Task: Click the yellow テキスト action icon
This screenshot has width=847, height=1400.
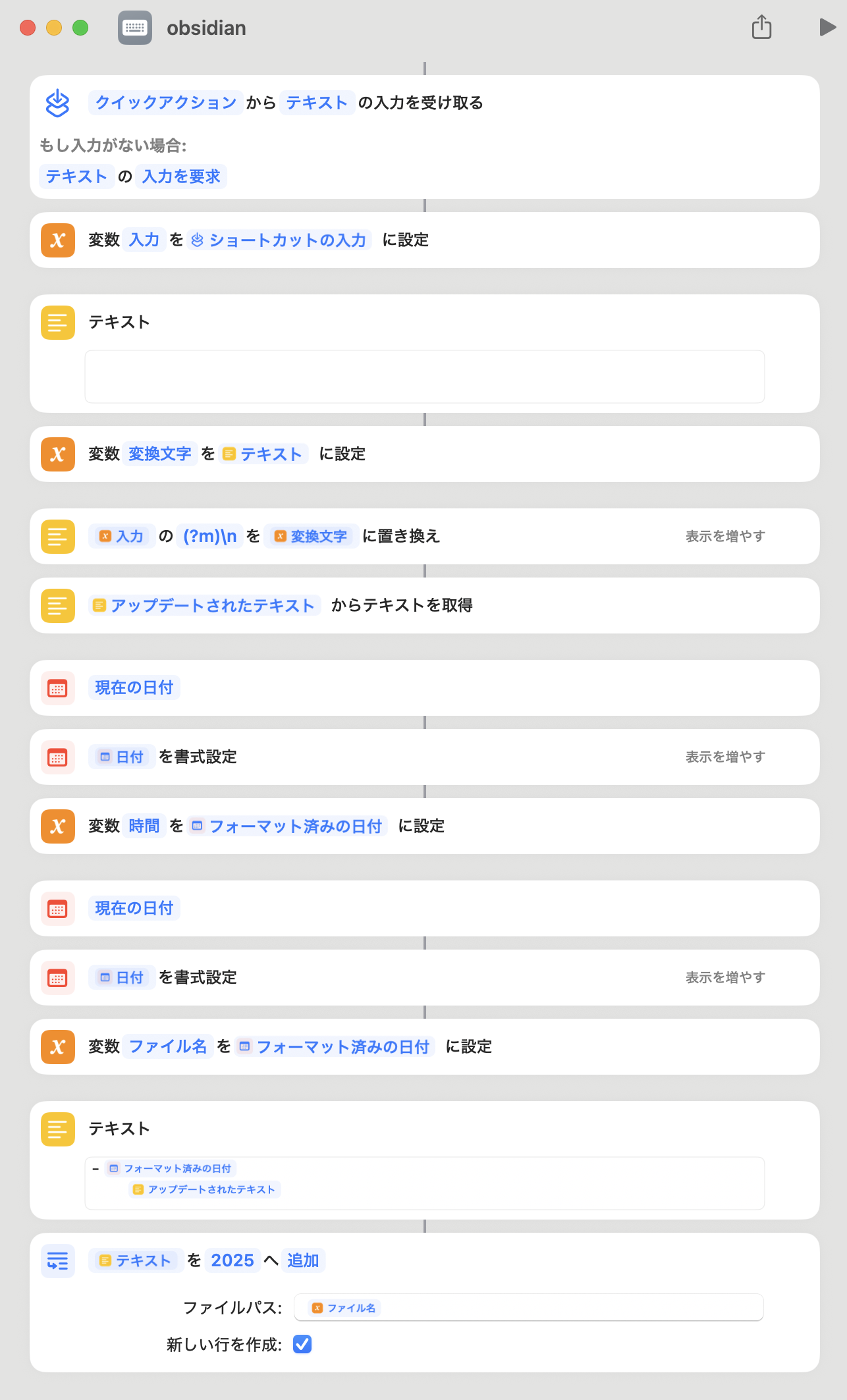Action: pos(57,323)
